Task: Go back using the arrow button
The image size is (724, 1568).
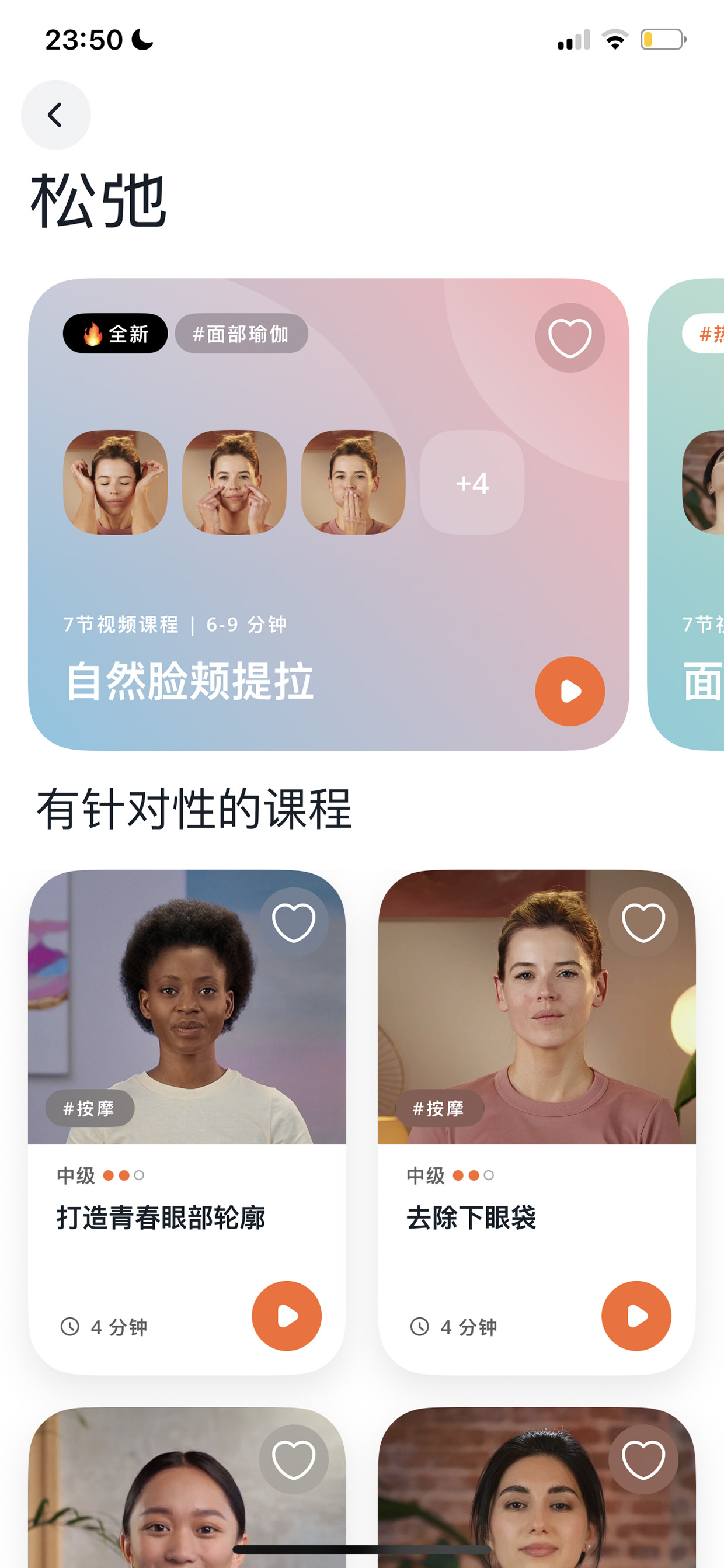Action: pos(55,115)
